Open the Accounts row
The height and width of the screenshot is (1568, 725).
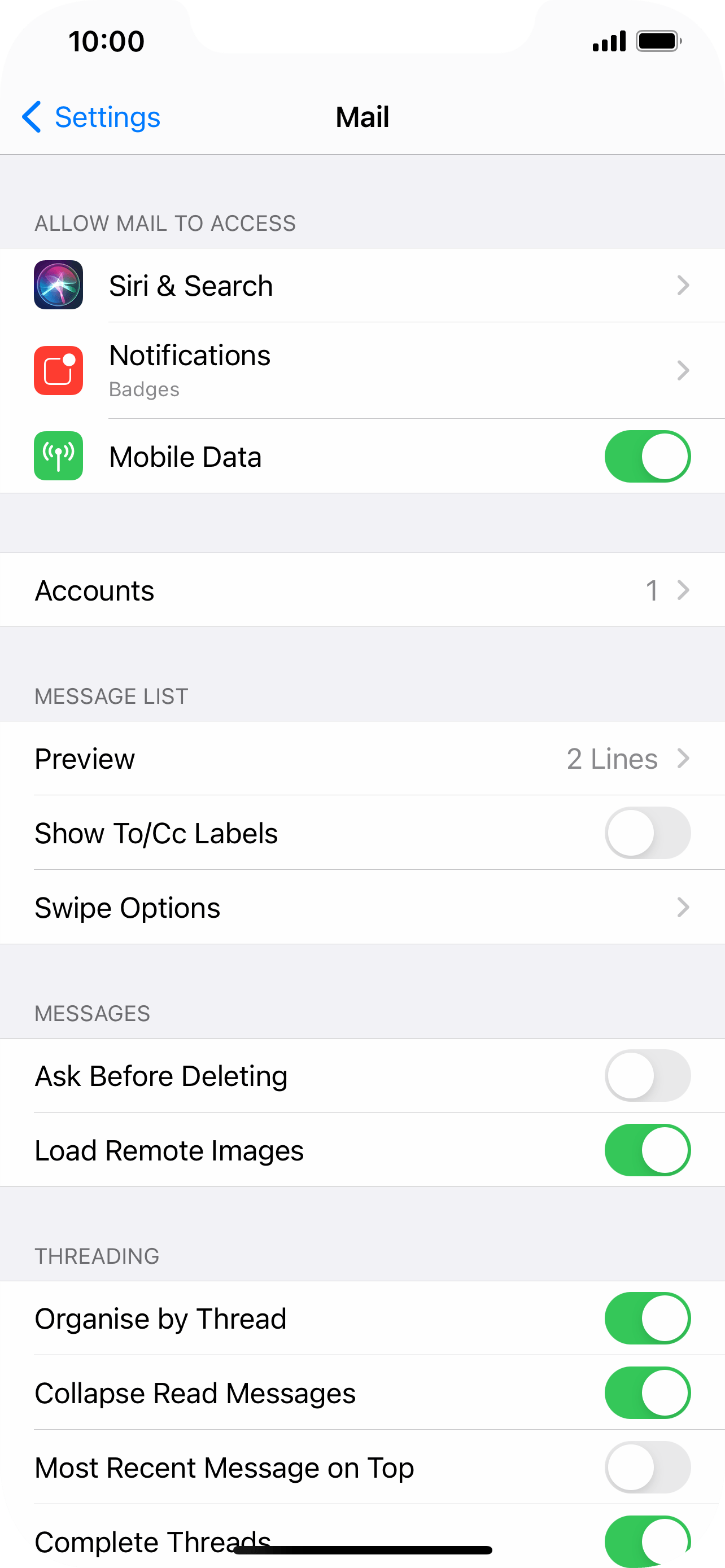[362, 590]
